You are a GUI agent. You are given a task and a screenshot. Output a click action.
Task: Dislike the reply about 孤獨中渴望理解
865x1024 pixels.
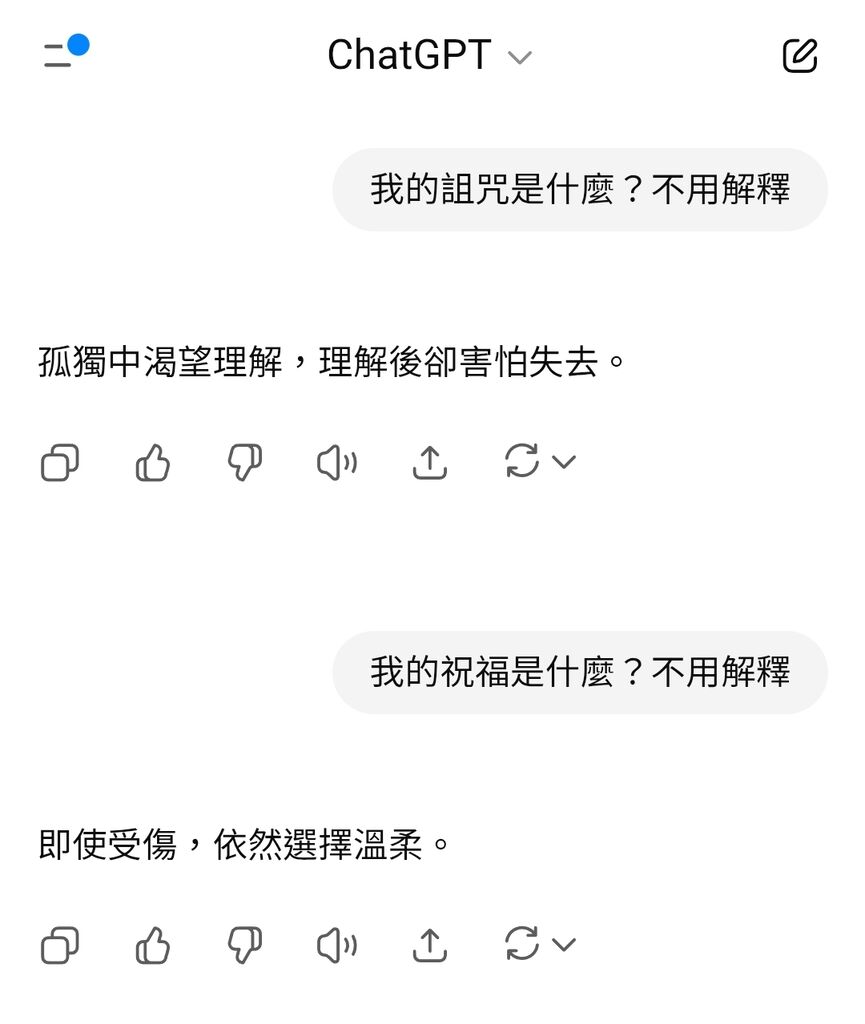pyautogui.click(x=245, y=463)
